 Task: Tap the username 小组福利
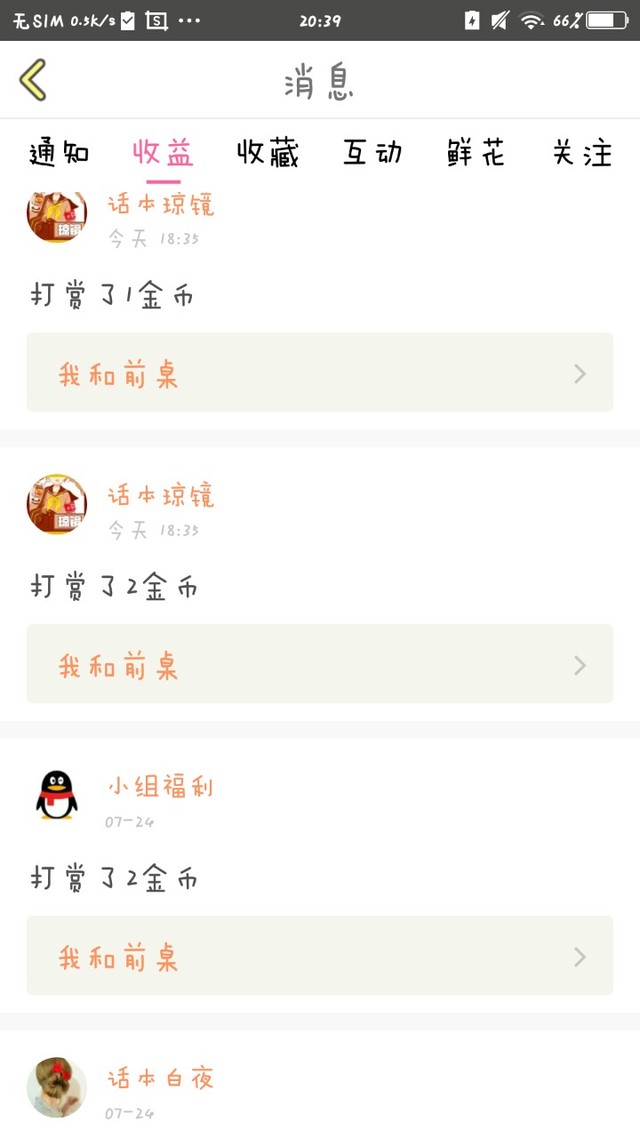(x=160, y=786)
